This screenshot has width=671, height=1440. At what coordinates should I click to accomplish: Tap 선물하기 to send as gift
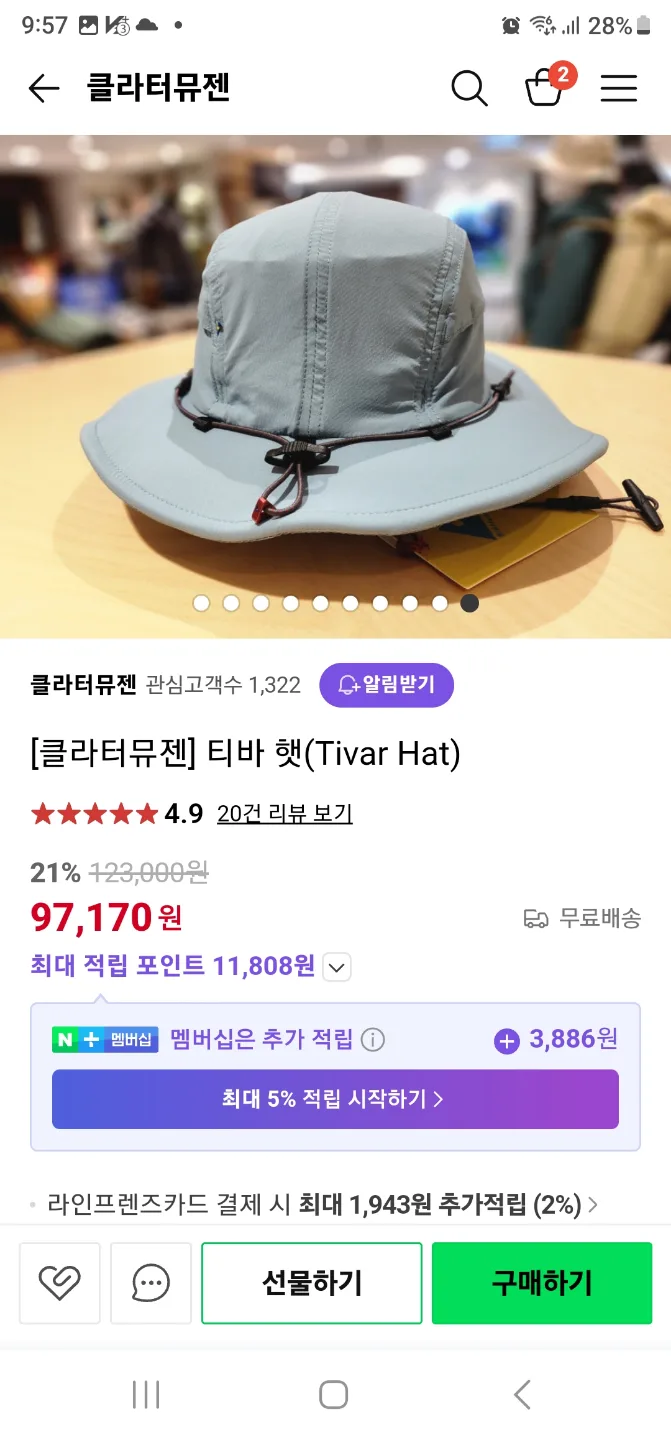coord(312,1283)
